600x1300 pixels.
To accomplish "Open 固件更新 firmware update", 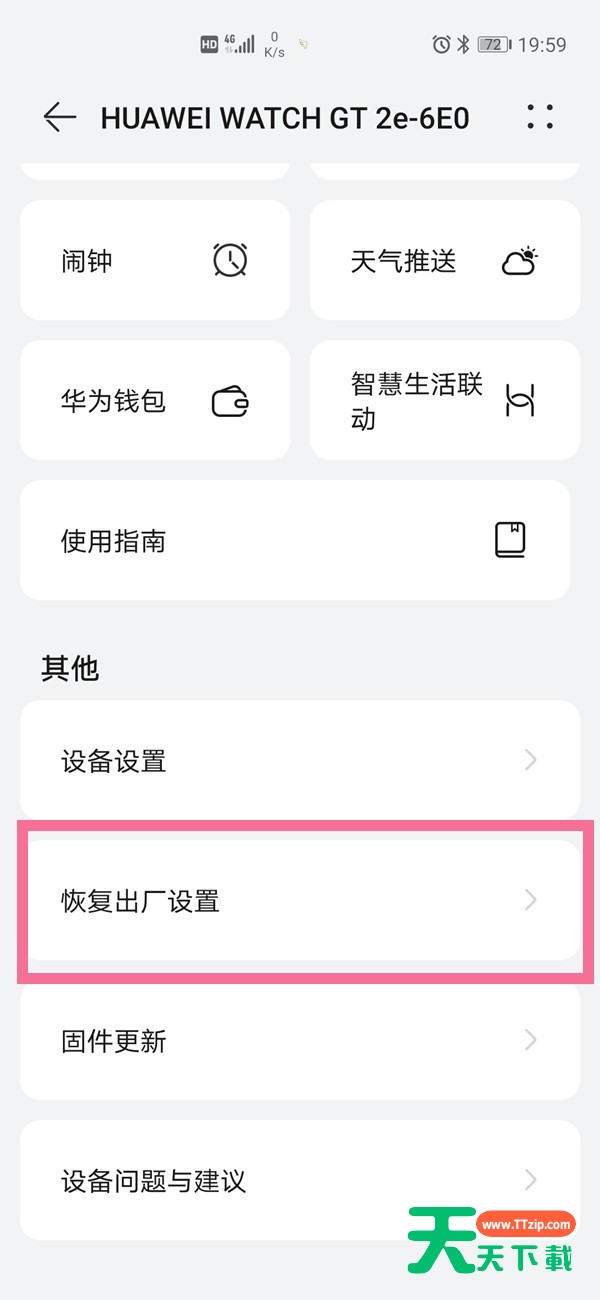I will pos(300,1041).
